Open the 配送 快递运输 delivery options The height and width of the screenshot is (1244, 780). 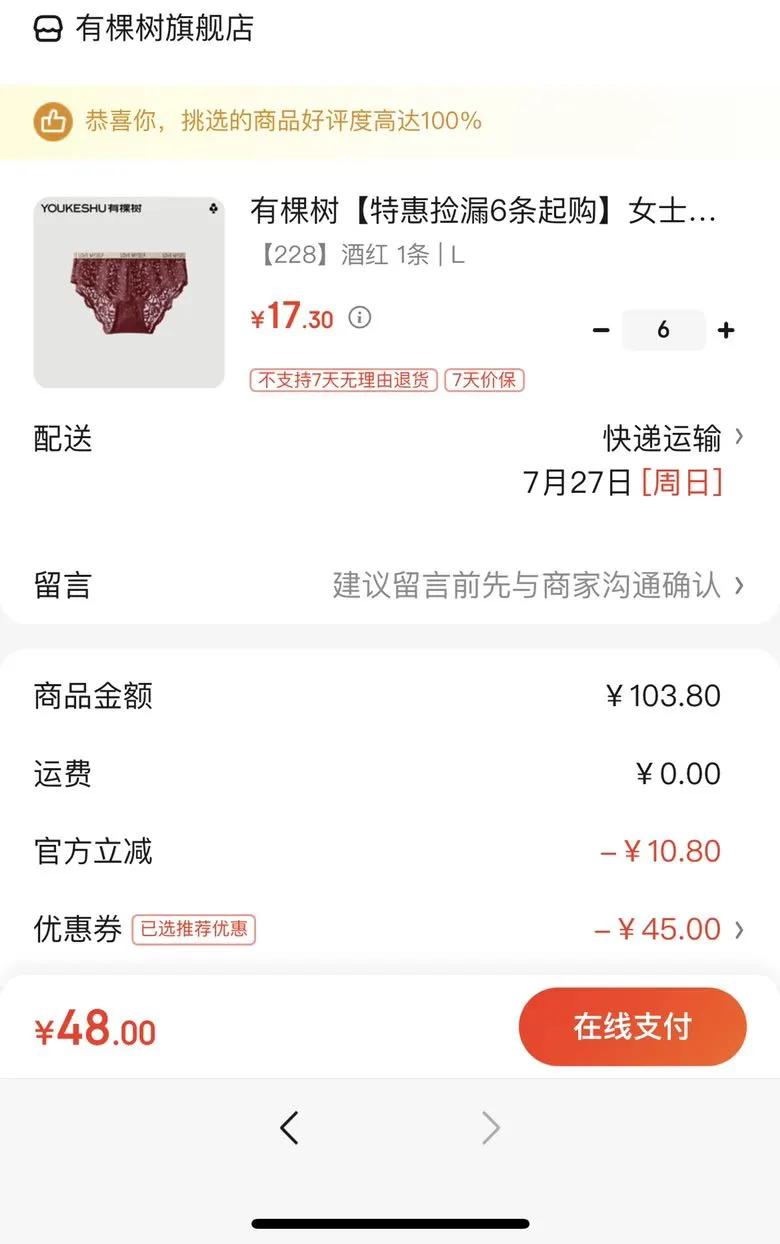coord(673,438)
